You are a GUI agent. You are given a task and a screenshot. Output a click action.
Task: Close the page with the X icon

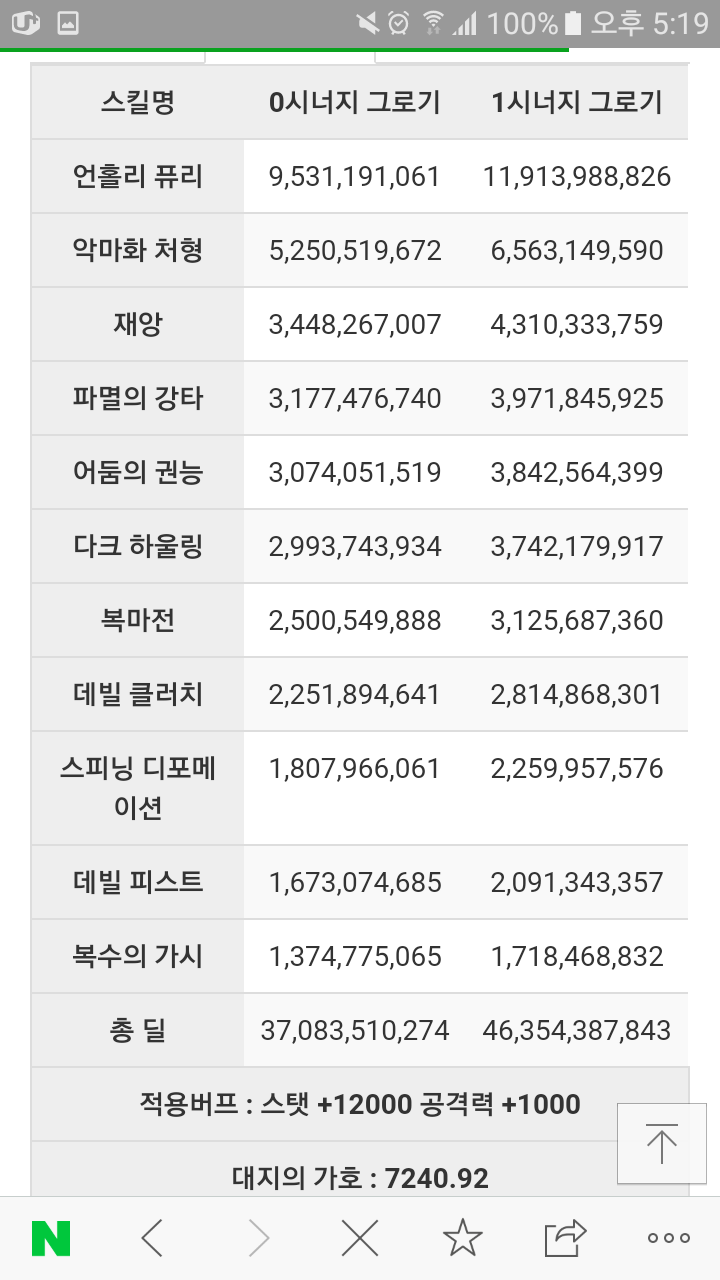point(360,1239)
